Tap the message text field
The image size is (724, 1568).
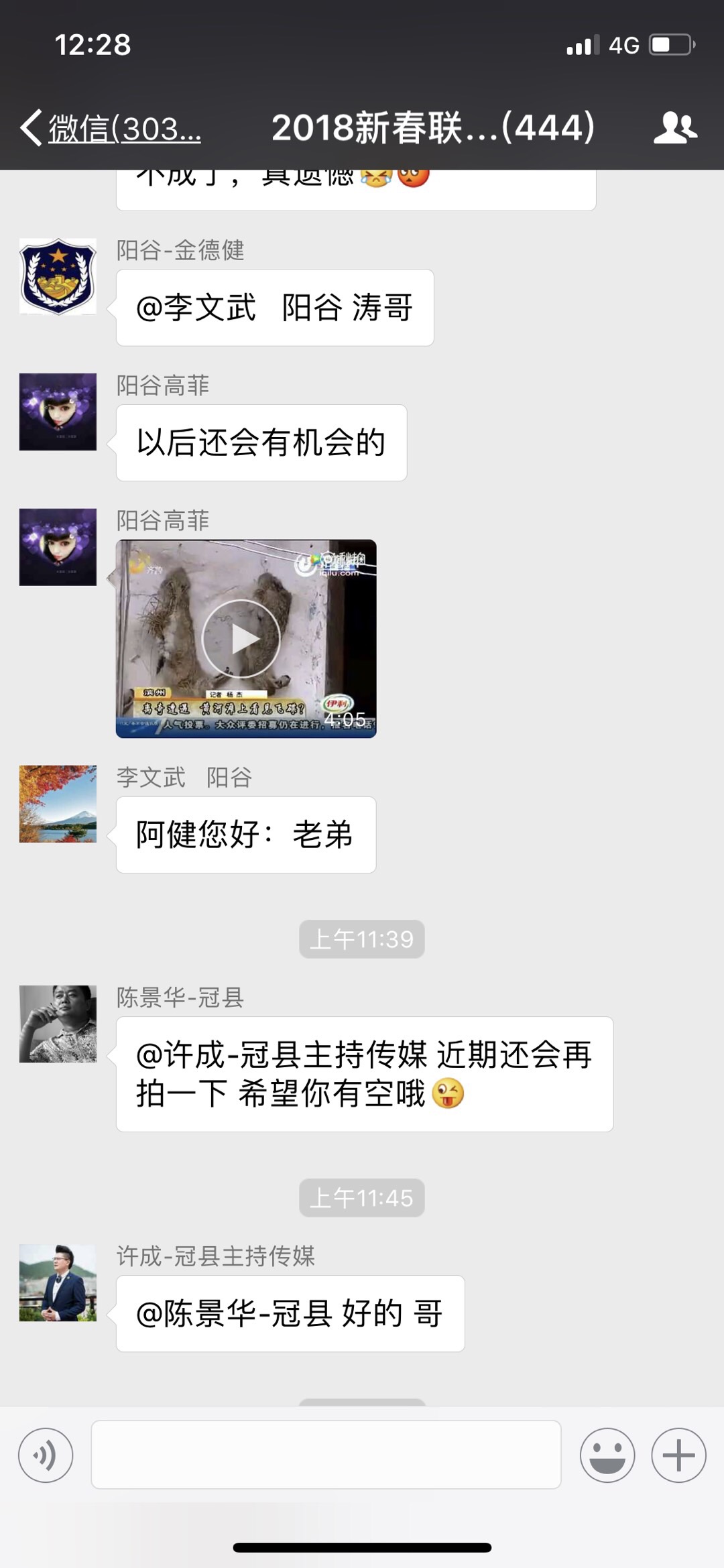[x=326, y=1455]
